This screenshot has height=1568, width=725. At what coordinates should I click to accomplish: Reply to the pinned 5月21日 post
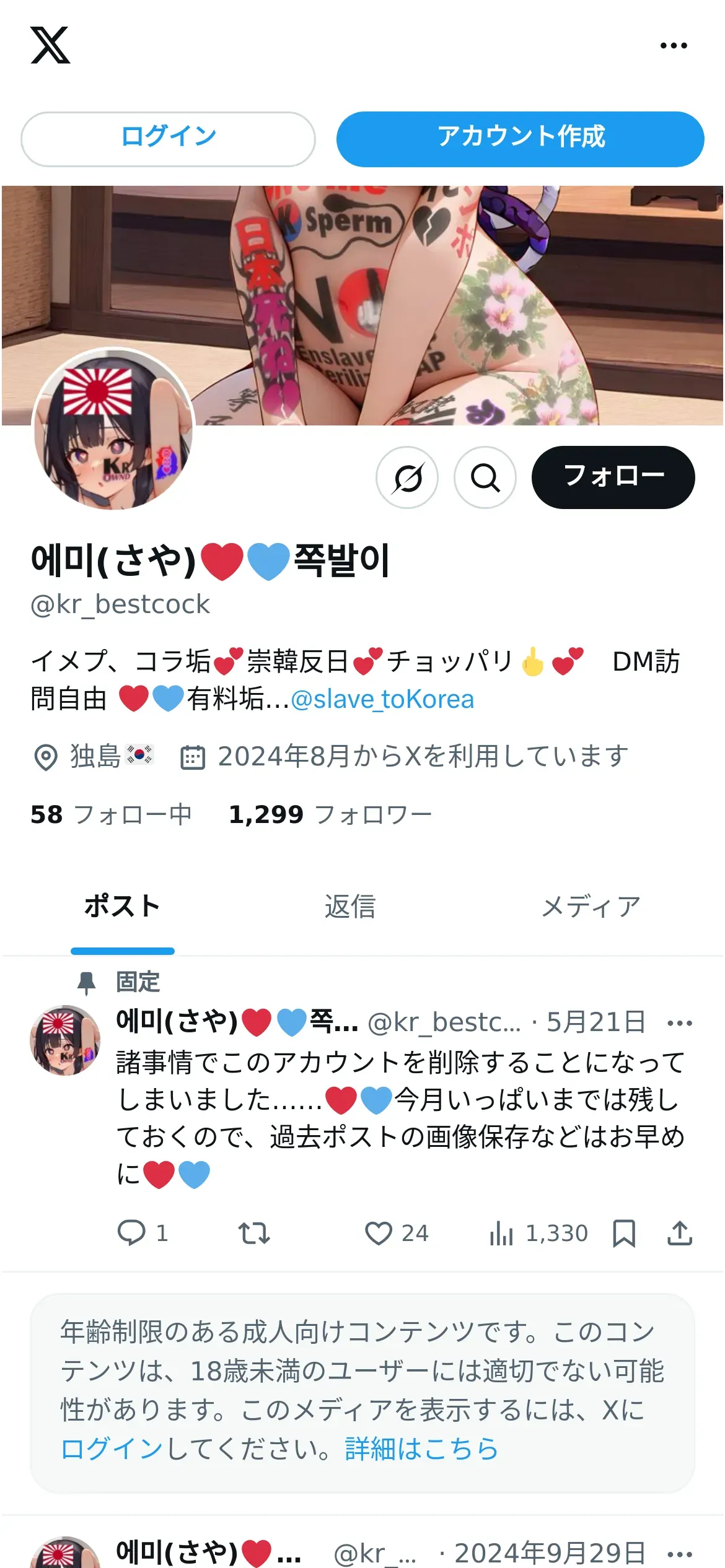[131, 1233]
